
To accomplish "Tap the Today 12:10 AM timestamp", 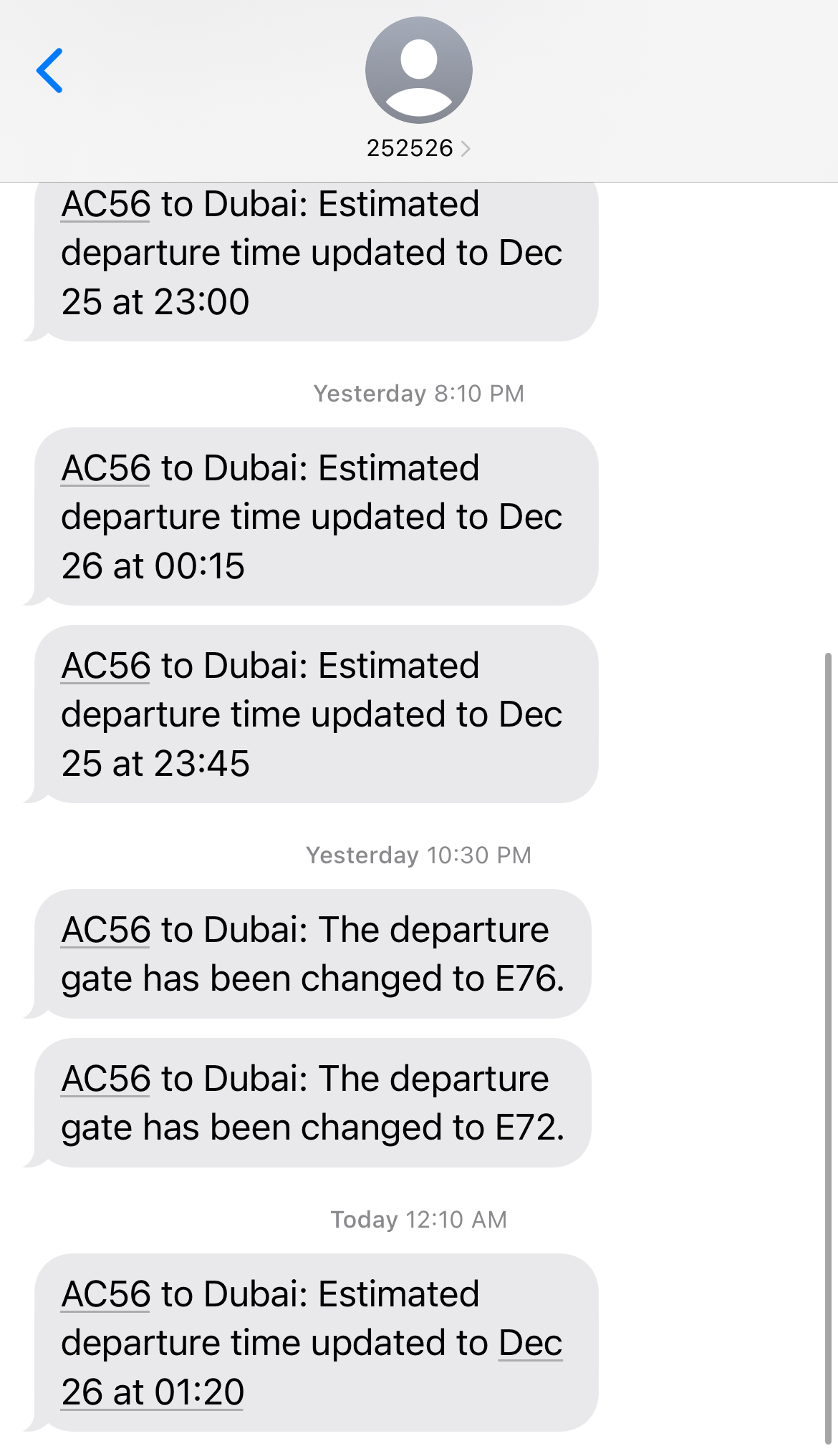I will 418,1220.
